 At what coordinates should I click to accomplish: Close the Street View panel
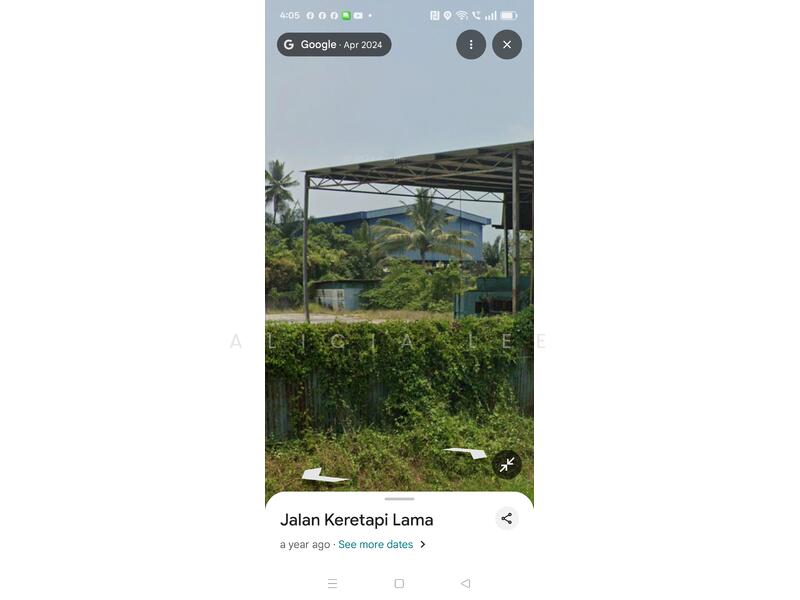pos(507,45)
